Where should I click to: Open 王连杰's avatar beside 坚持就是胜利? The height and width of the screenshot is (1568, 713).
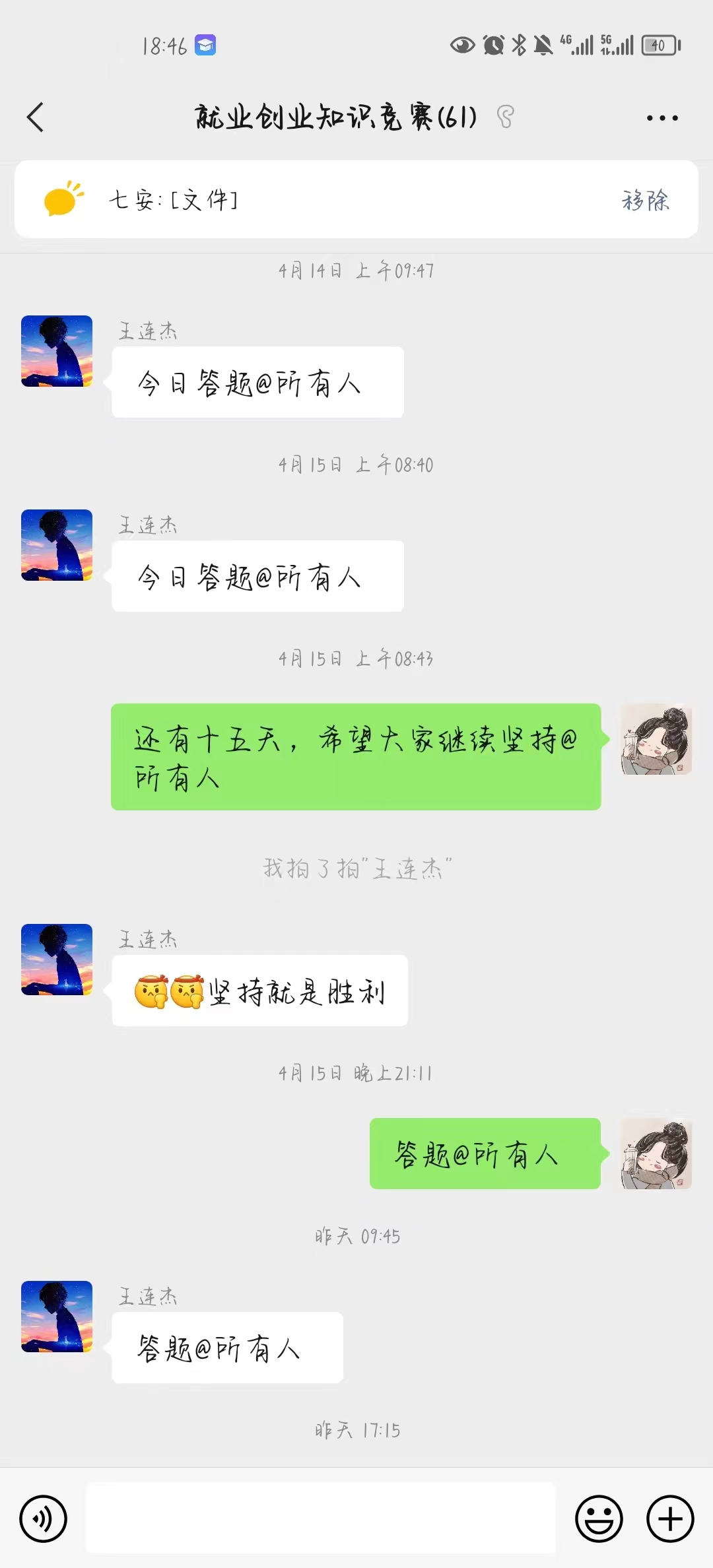coord(57,960)
